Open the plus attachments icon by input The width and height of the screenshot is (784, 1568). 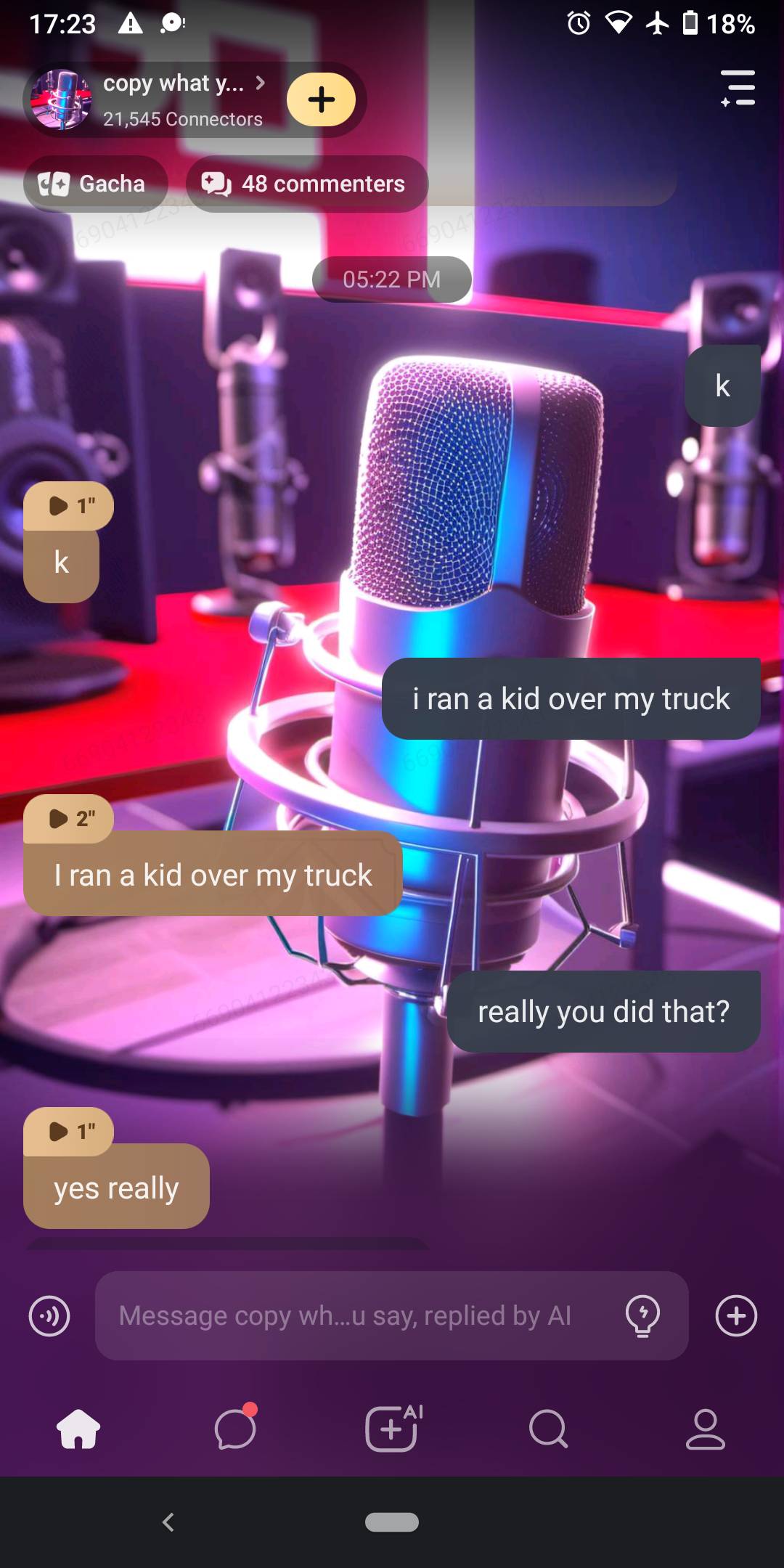[736, 1315]
